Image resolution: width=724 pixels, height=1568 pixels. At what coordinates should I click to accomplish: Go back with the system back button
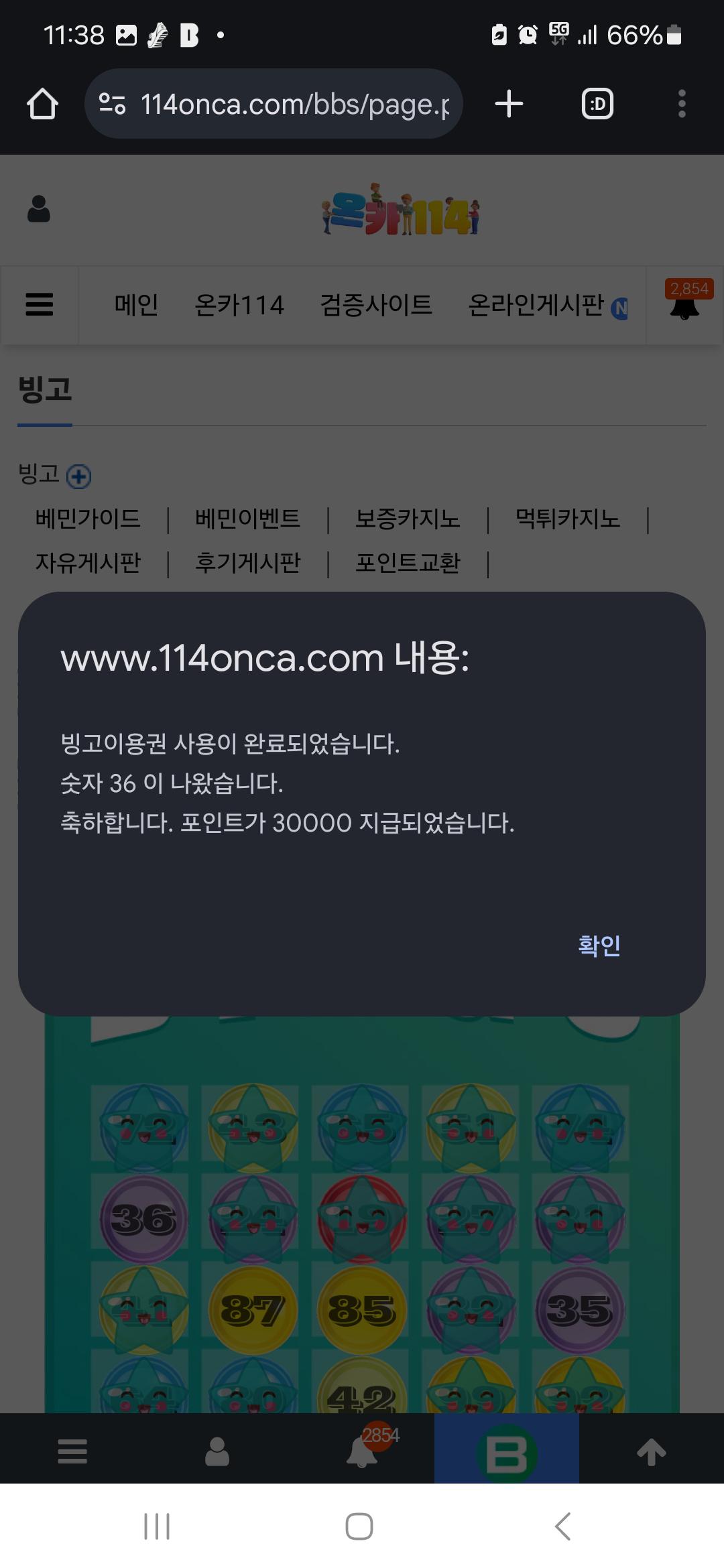[x=563, y=1526]
